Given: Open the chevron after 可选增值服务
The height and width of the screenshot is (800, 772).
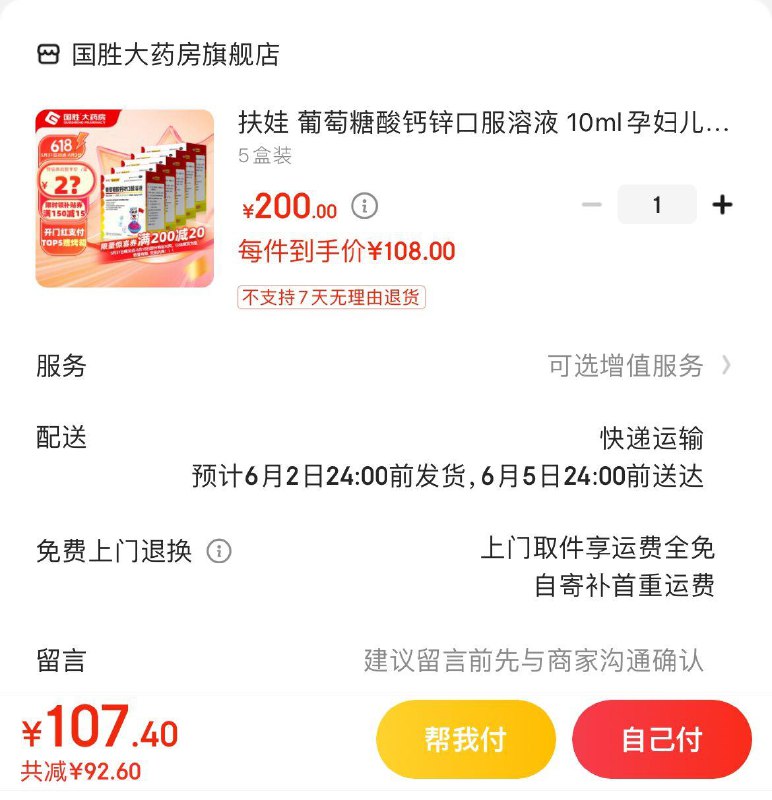Looking at the screenshot, I should tap(728, 366).
